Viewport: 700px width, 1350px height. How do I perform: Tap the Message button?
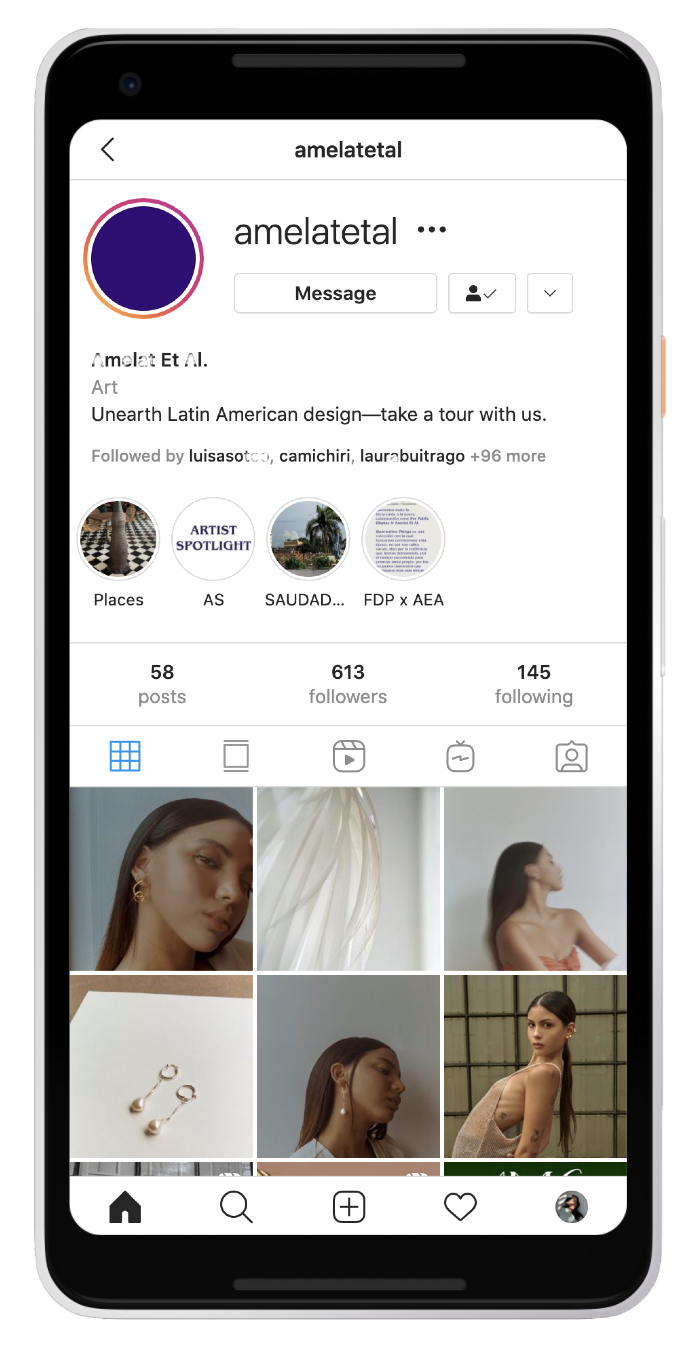point(335,293)
